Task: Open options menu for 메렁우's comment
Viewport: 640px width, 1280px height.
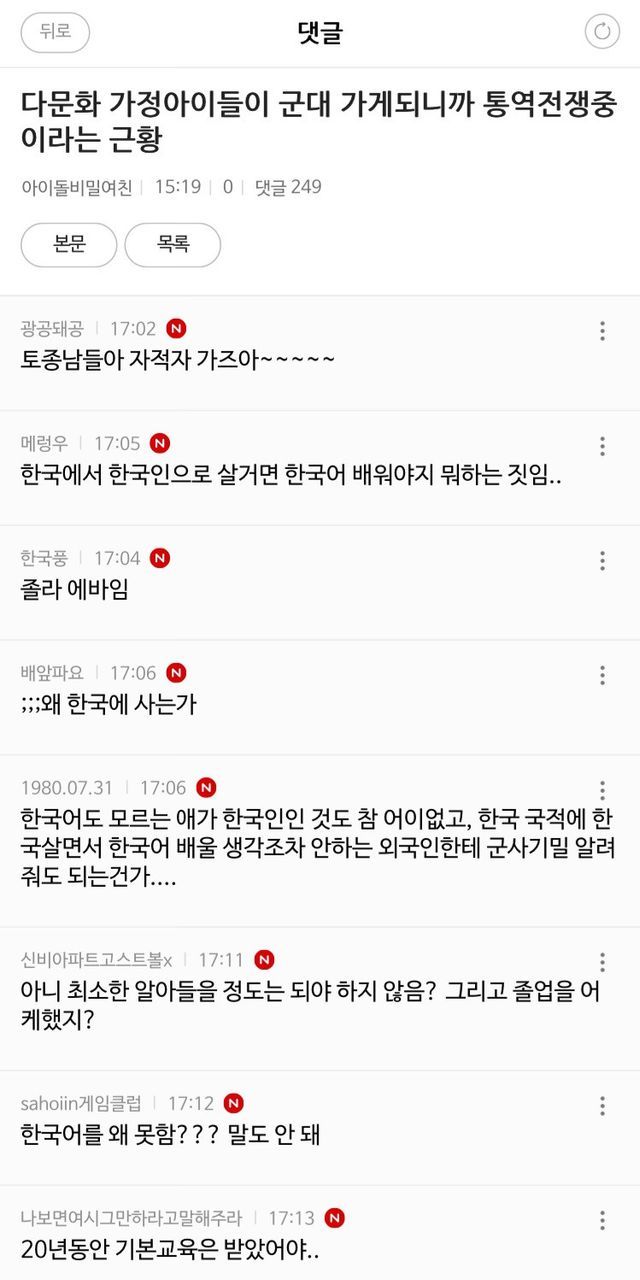Action: click(602, 446)
